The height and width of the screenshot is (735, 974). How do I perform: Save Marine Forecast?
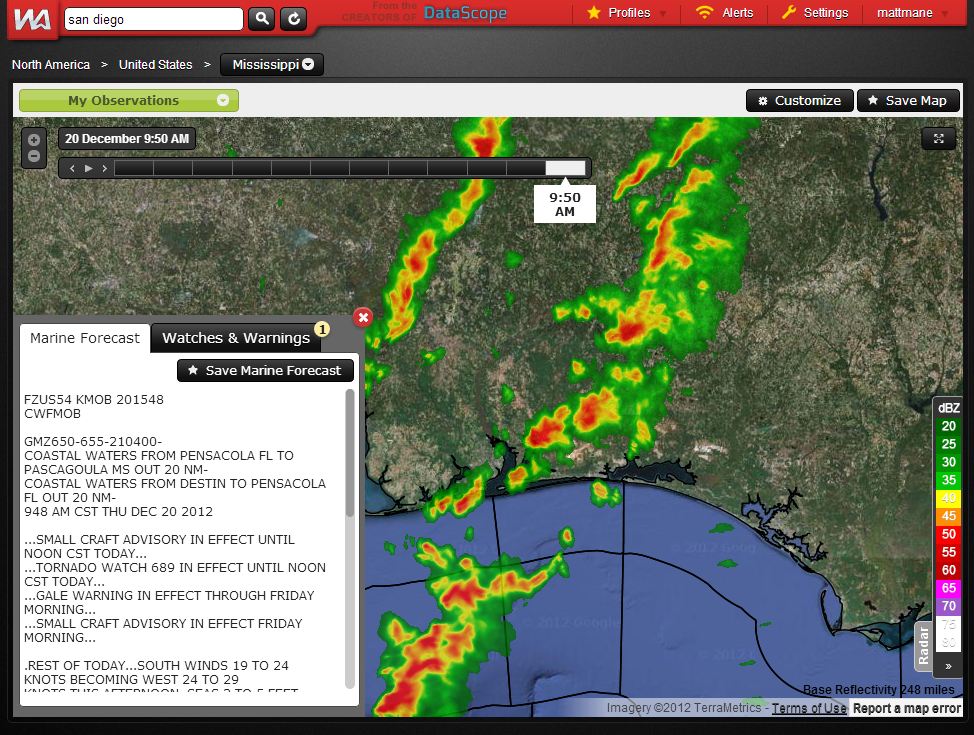[265, 370]
